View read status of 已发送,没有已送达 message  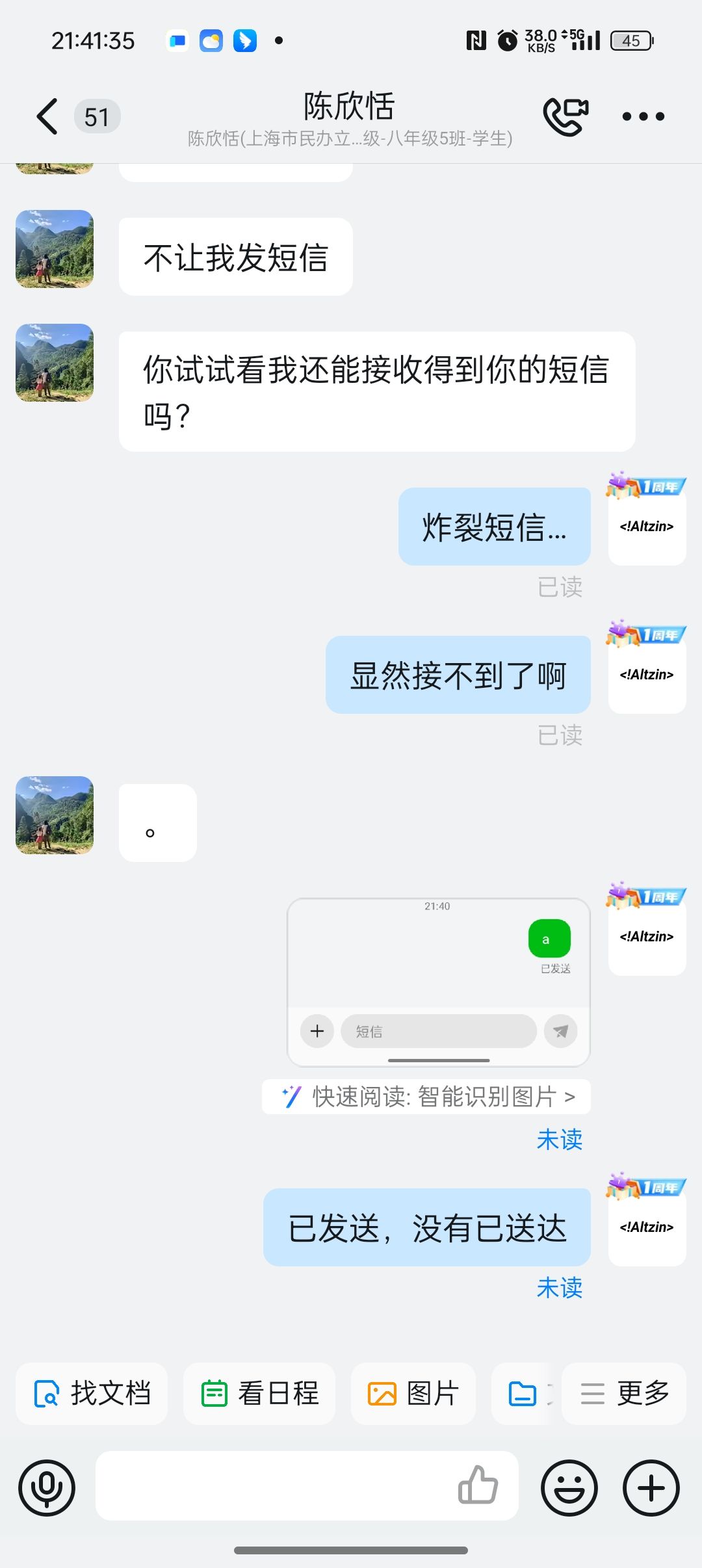click(559, 1288)
